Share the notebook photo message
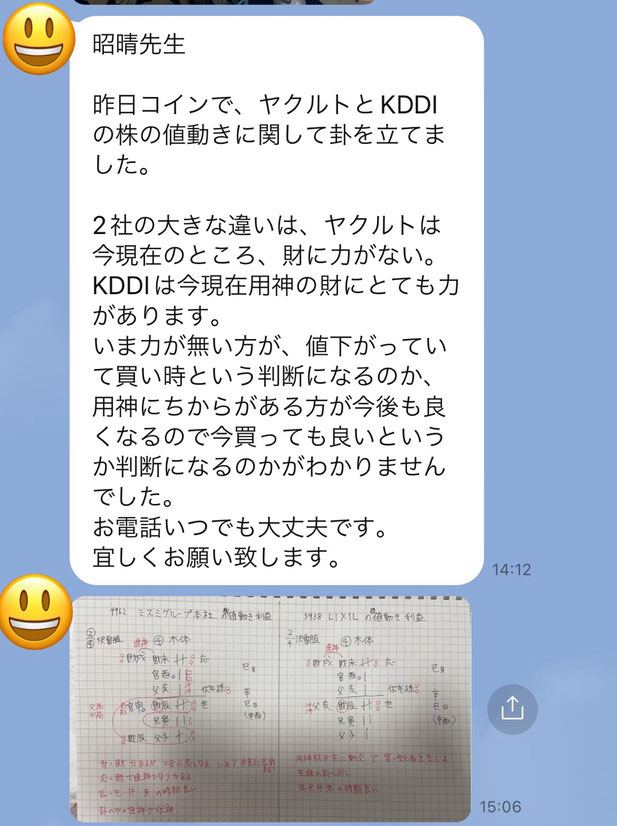Image resolution: width=617 pixels, height=826 pixels. (512, 708)
